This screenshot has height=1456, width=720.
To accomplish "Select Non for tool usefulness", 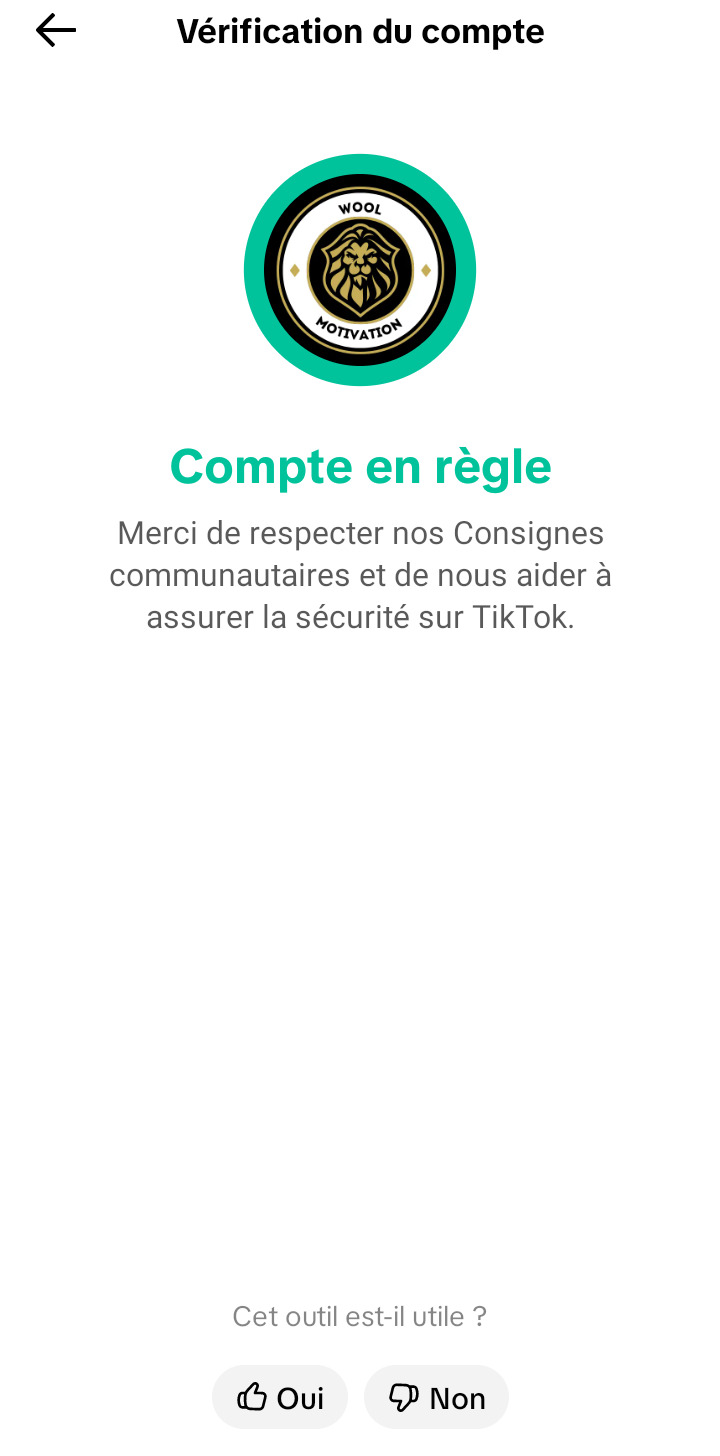I will [x=436, y=1397].
